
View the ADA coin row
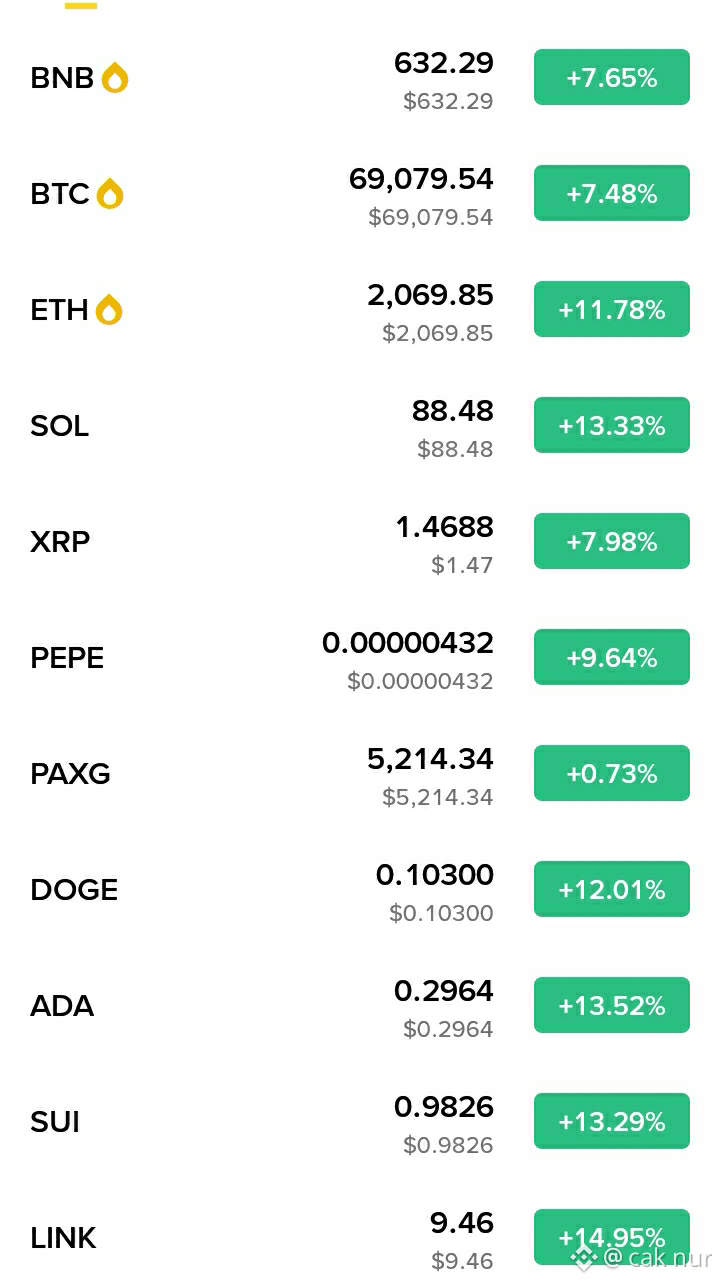[x=360, y=1006]
